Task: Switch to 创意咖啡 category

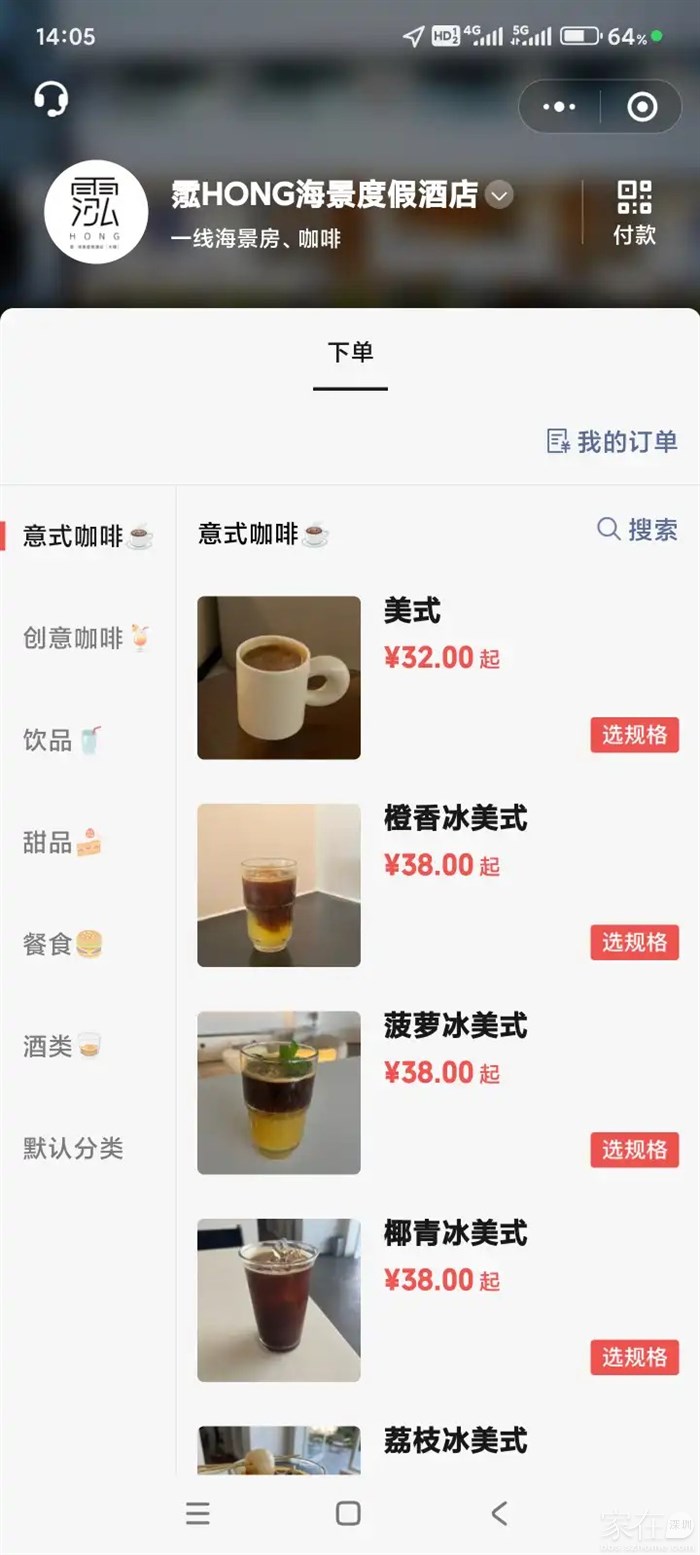Action: click(x=86, y=638)
